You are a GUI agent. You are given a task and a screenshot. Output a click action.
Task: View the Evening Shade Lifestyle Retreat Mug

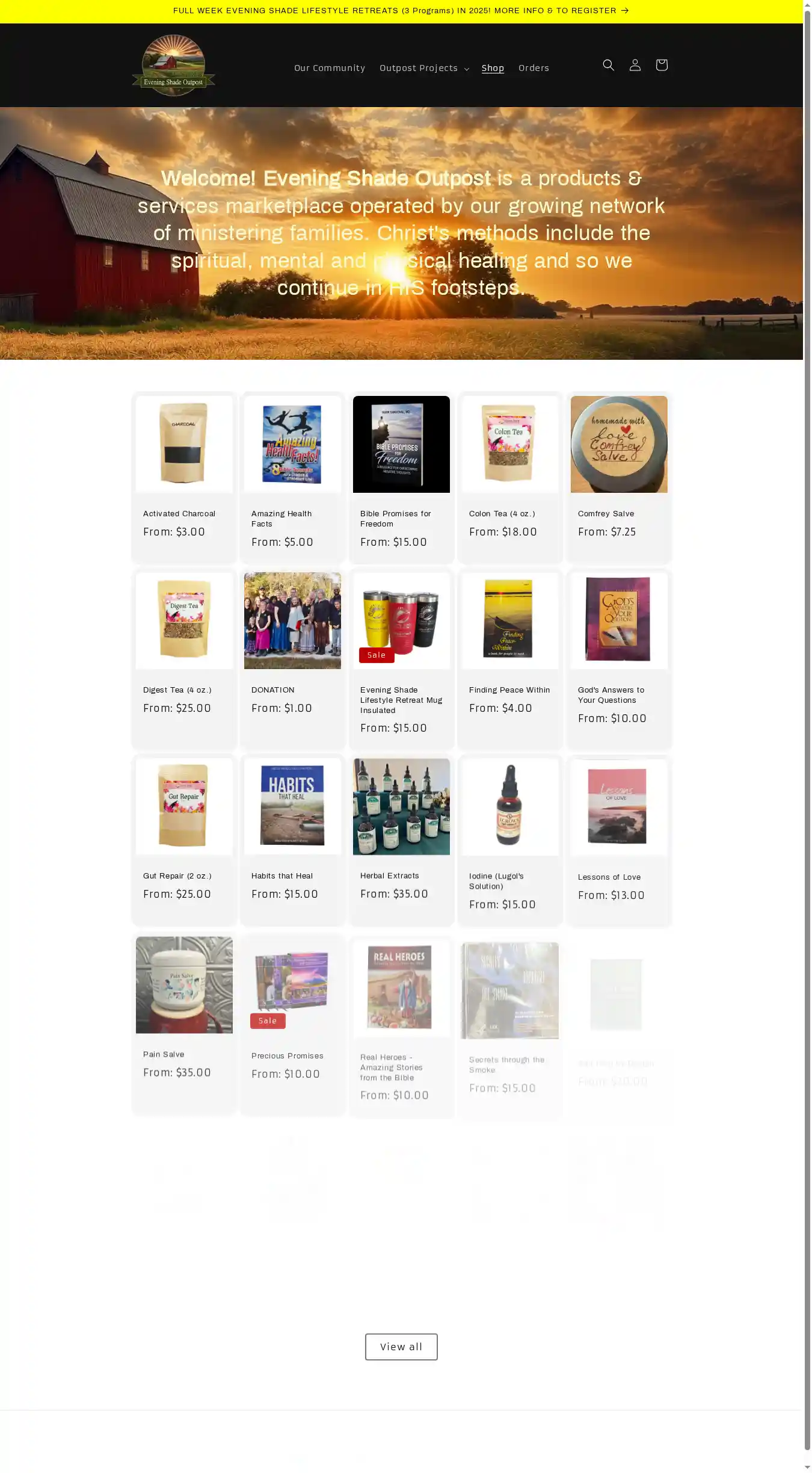point(401,700)
